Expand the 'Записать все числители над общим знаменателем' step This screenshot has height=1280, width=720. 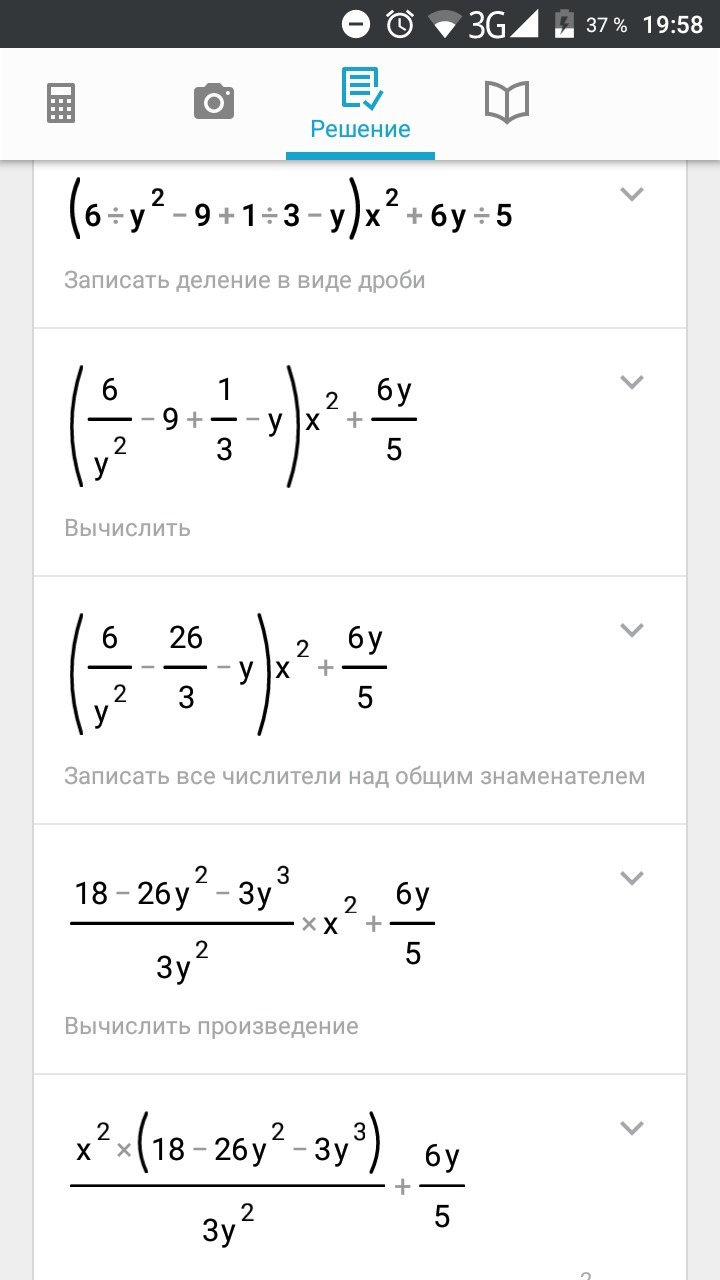tap(631, 630)
